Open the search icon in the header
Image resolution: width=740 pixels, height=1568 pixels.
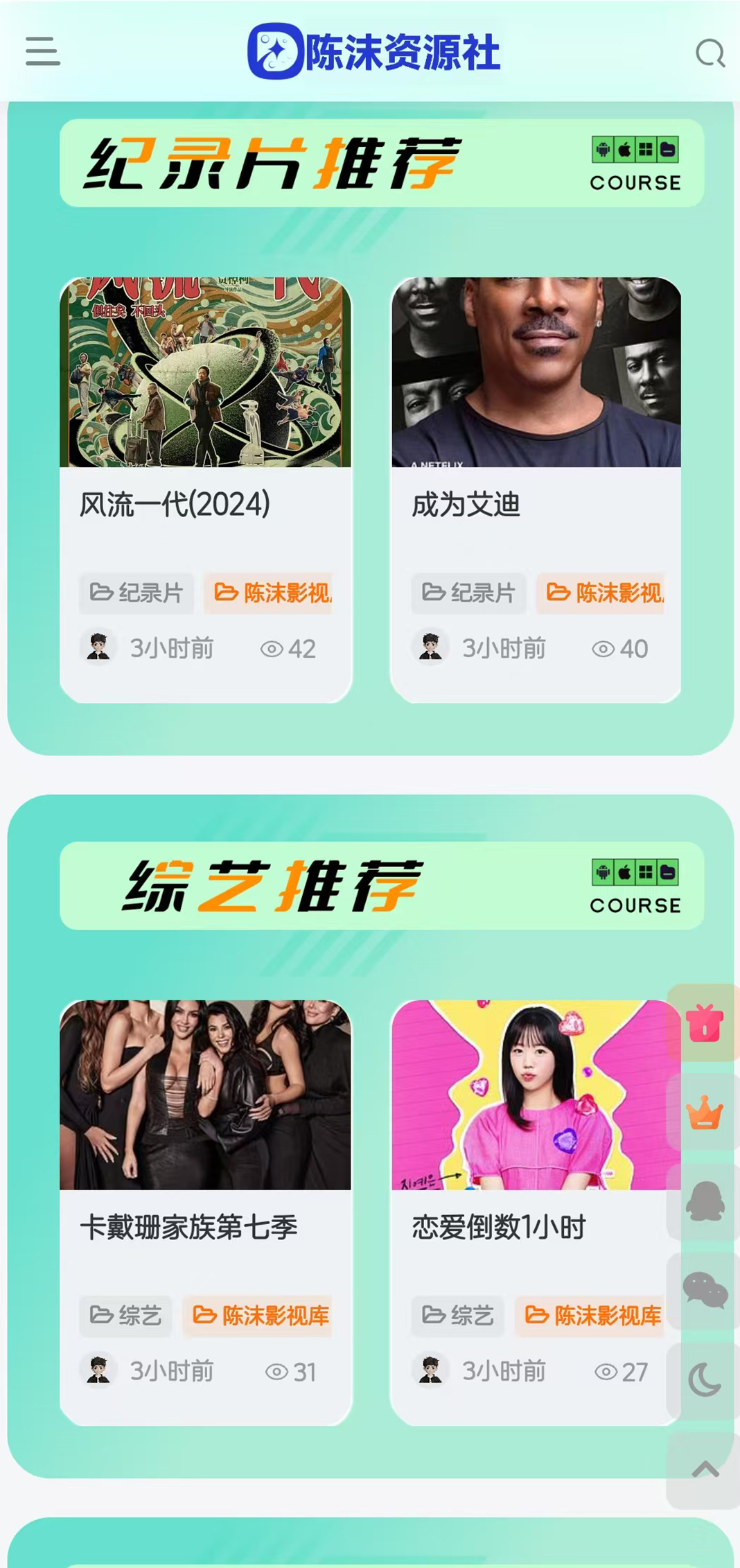(x=708, y=52)
